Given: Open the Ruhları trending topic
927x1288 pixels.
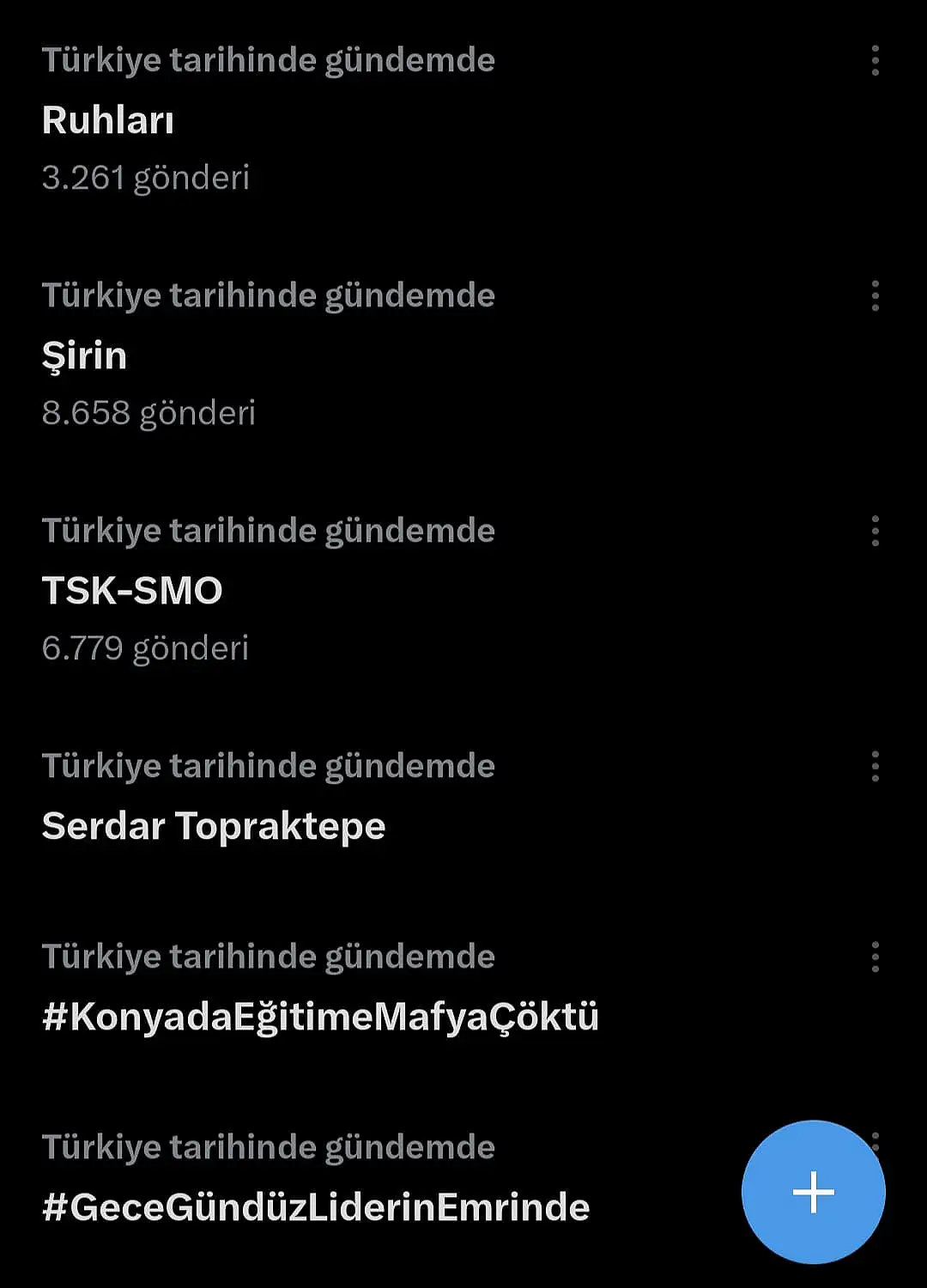Looking at the screenshot, I should point(108,120).
